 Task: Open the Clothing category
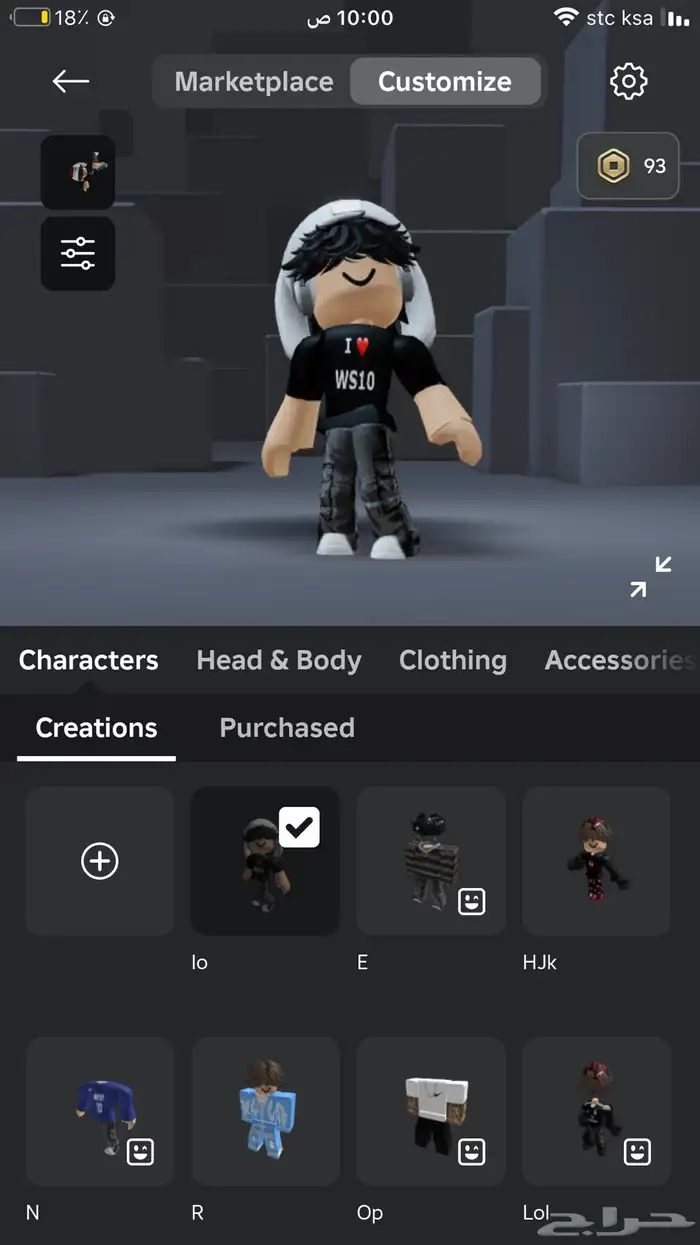[x=452, y=660]
